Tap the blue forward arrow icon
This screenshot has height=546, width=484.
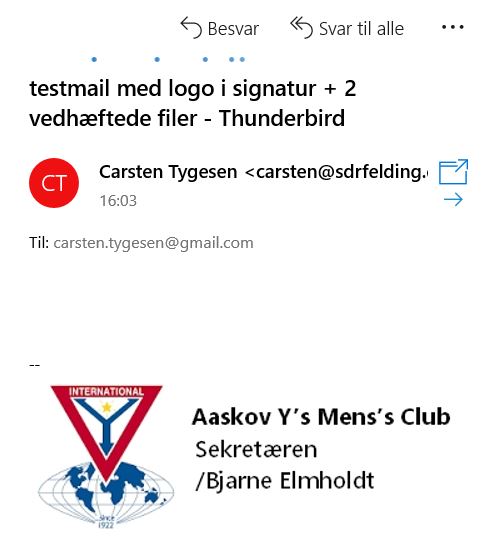(453, 200)
